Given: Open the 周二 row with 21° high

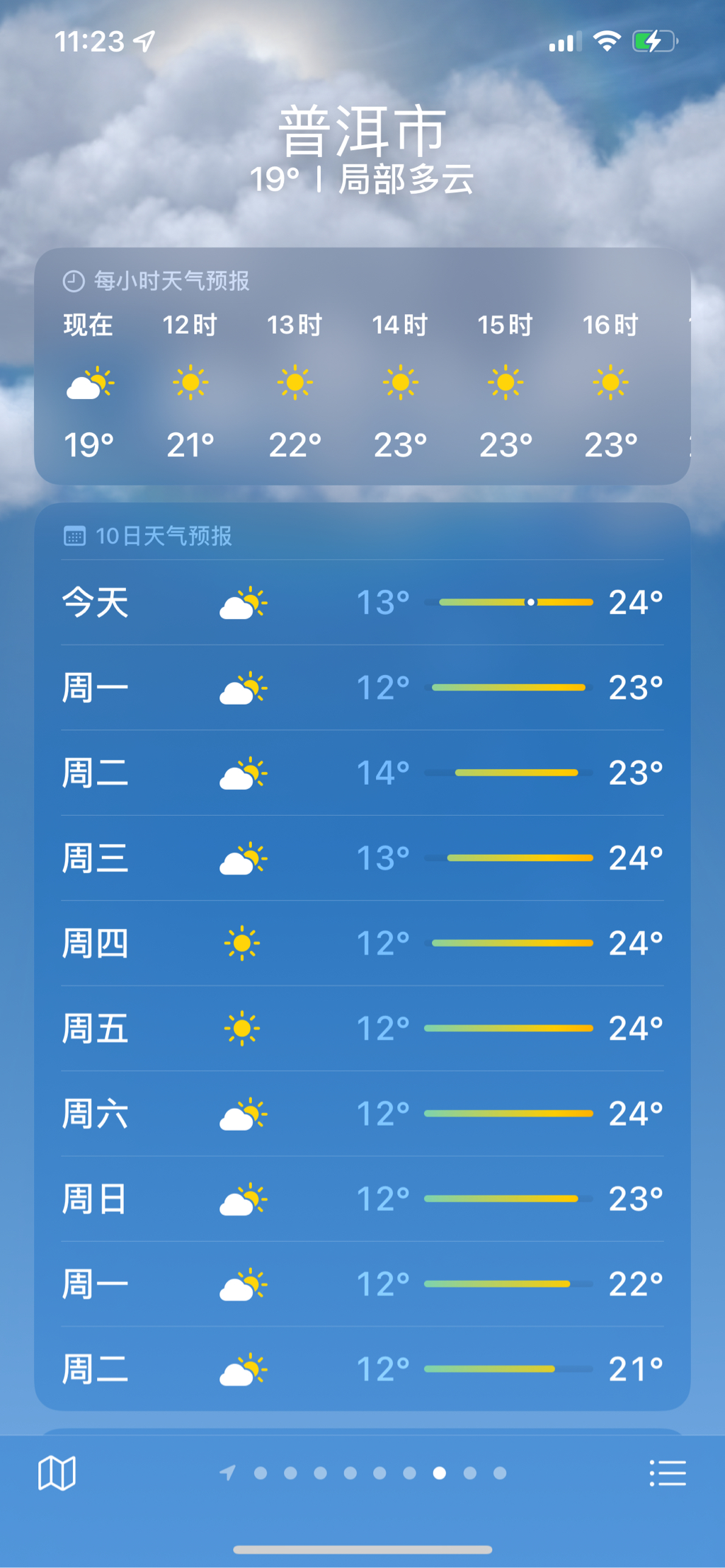Looking at the screenshot, I should 362,1369.
